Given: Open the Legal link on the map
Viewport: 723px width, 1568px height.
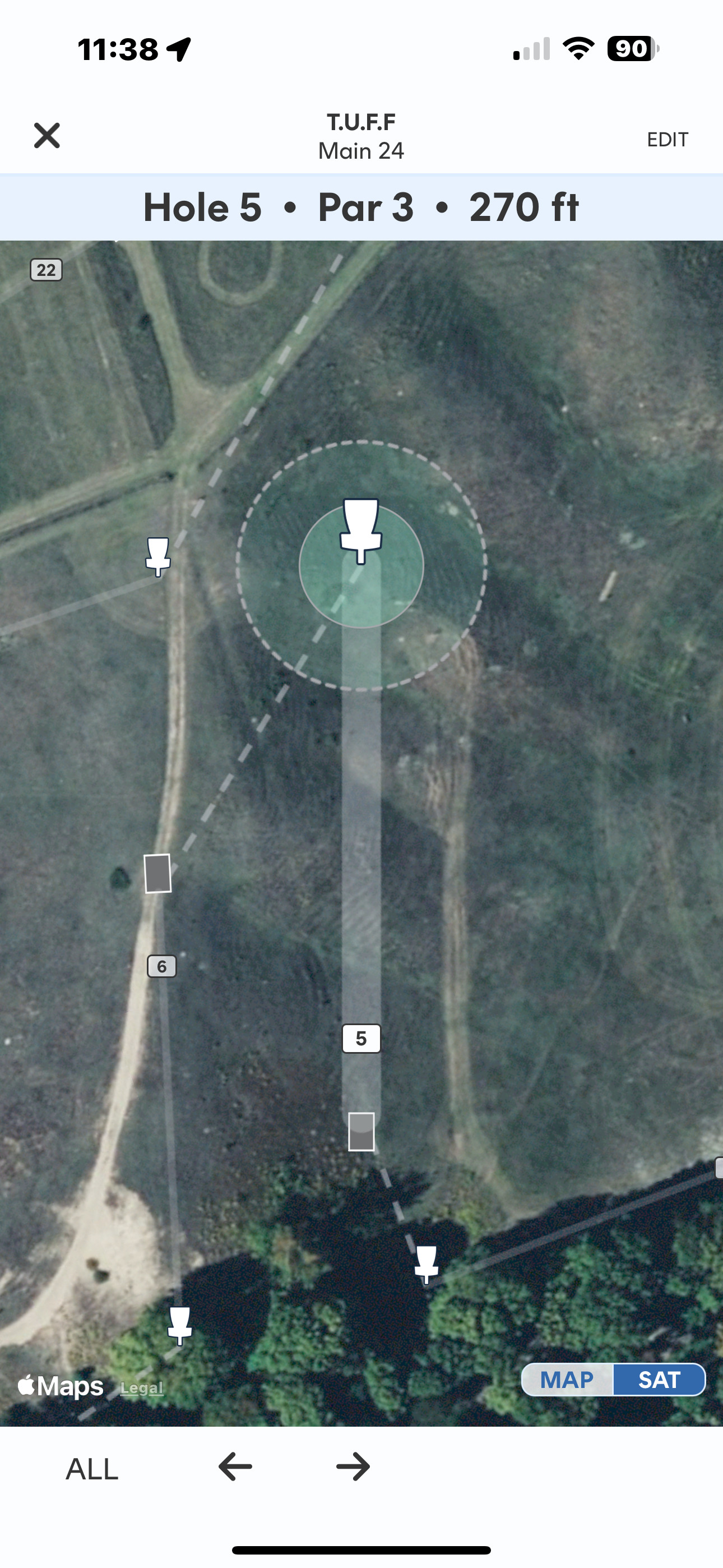Looking at the screenshot, I should 142,1388.
